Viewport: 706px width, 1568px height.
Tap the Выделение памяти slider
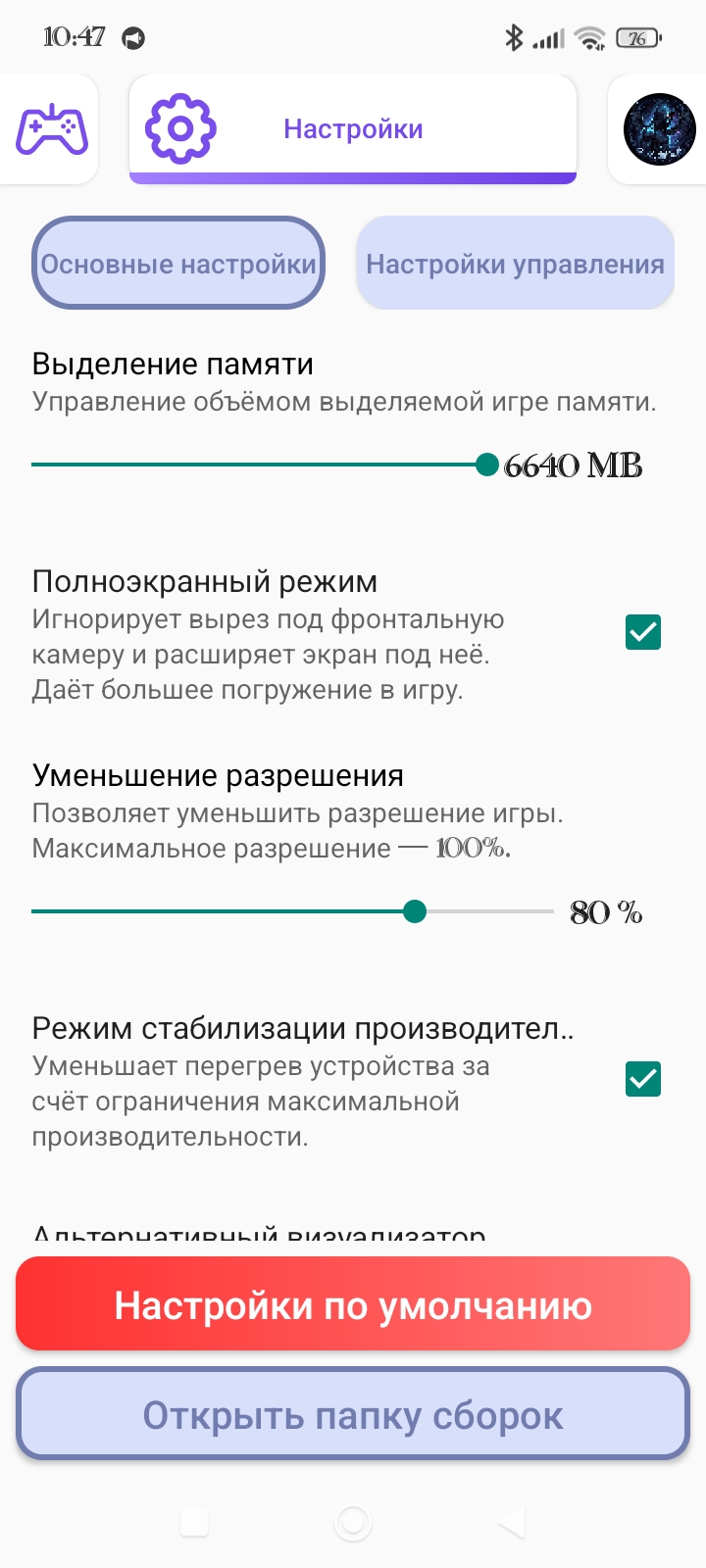tap(260, 465)
